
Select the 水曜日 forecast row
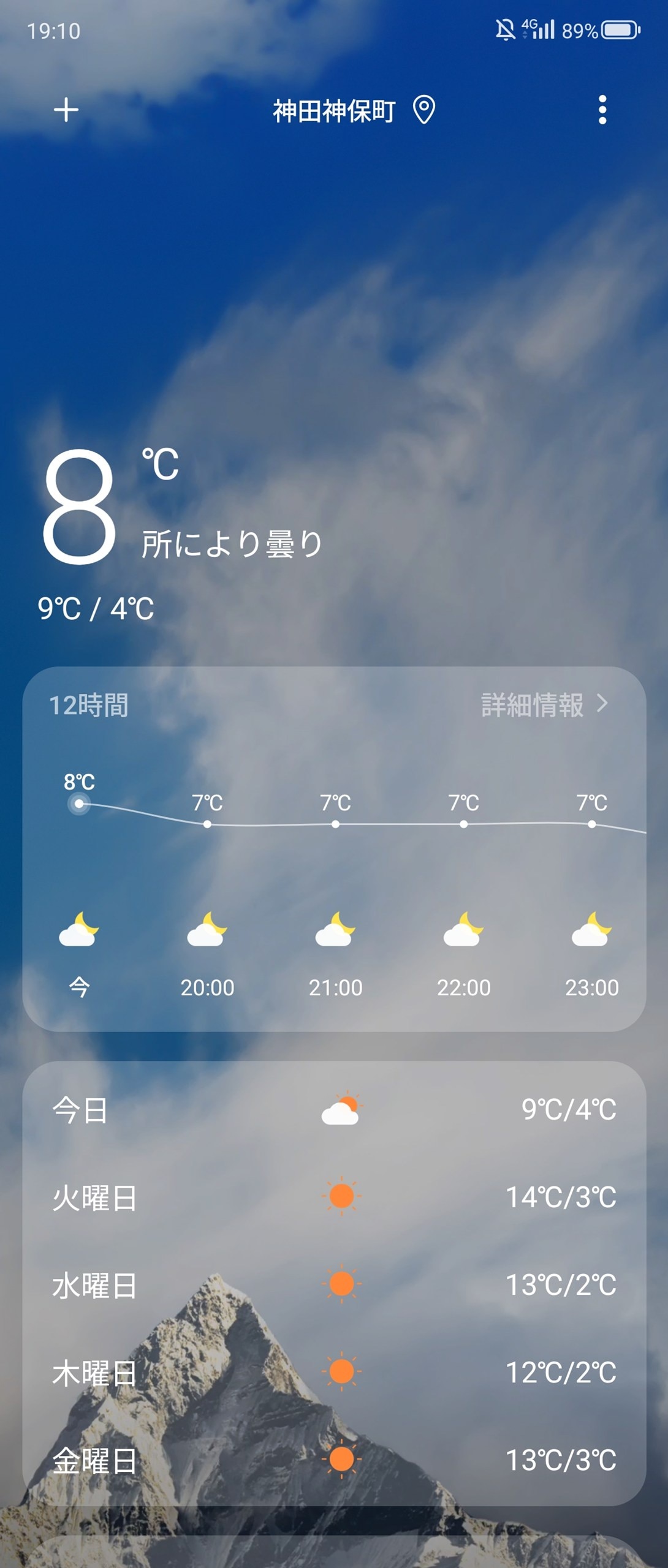point(334,1285)
